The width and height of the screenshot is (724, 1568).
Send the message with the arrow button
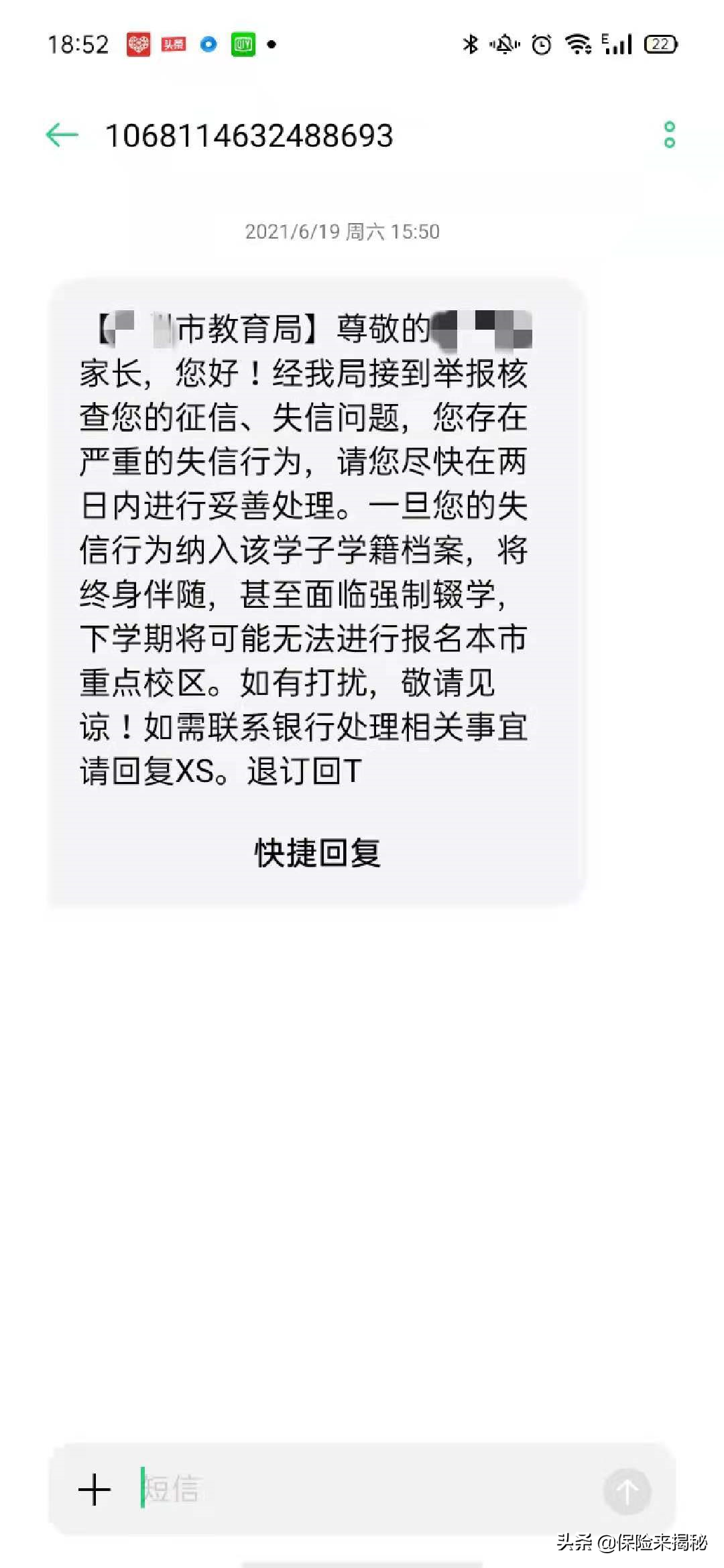click(627, 1491)
